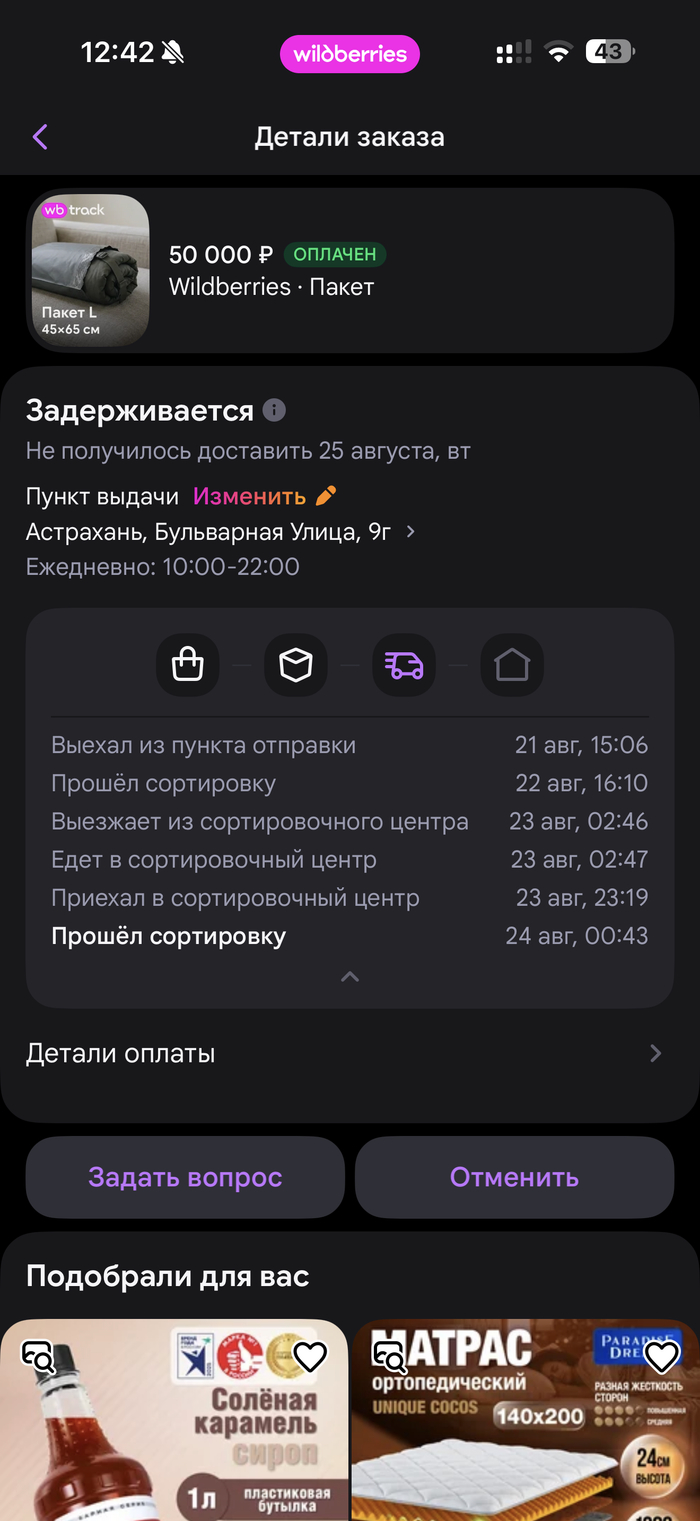Tap the Задать вопрос button
Image resolution: width=700 pixels, height=1521 pixels.
tap(185, 1177)
